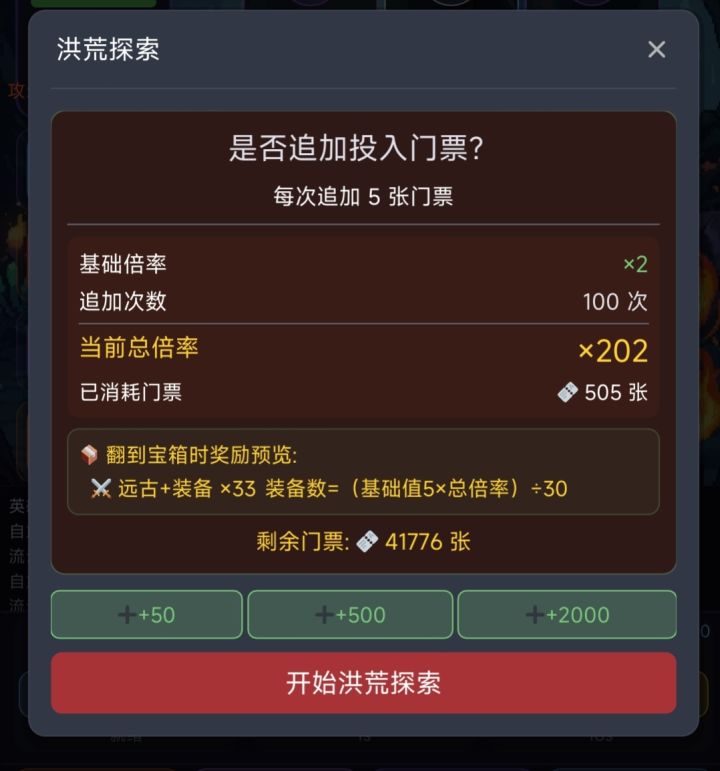This screenshot has width=720, height=771.
Task: Add 2000 tickets using the +2000 button
Action: [567, 615]
